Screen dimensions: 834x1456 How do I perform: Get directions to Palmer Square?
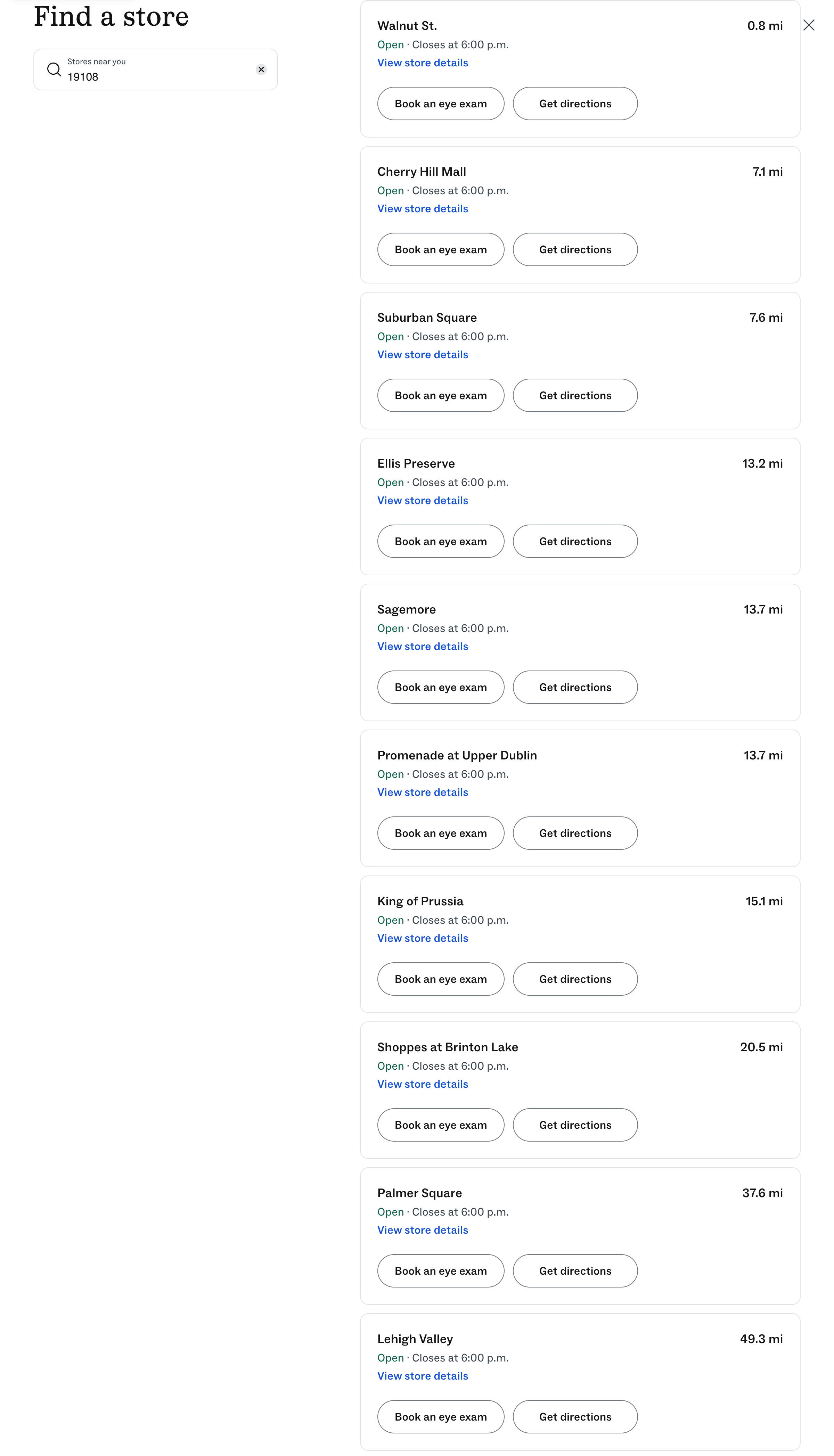(x=574, y=1271)
